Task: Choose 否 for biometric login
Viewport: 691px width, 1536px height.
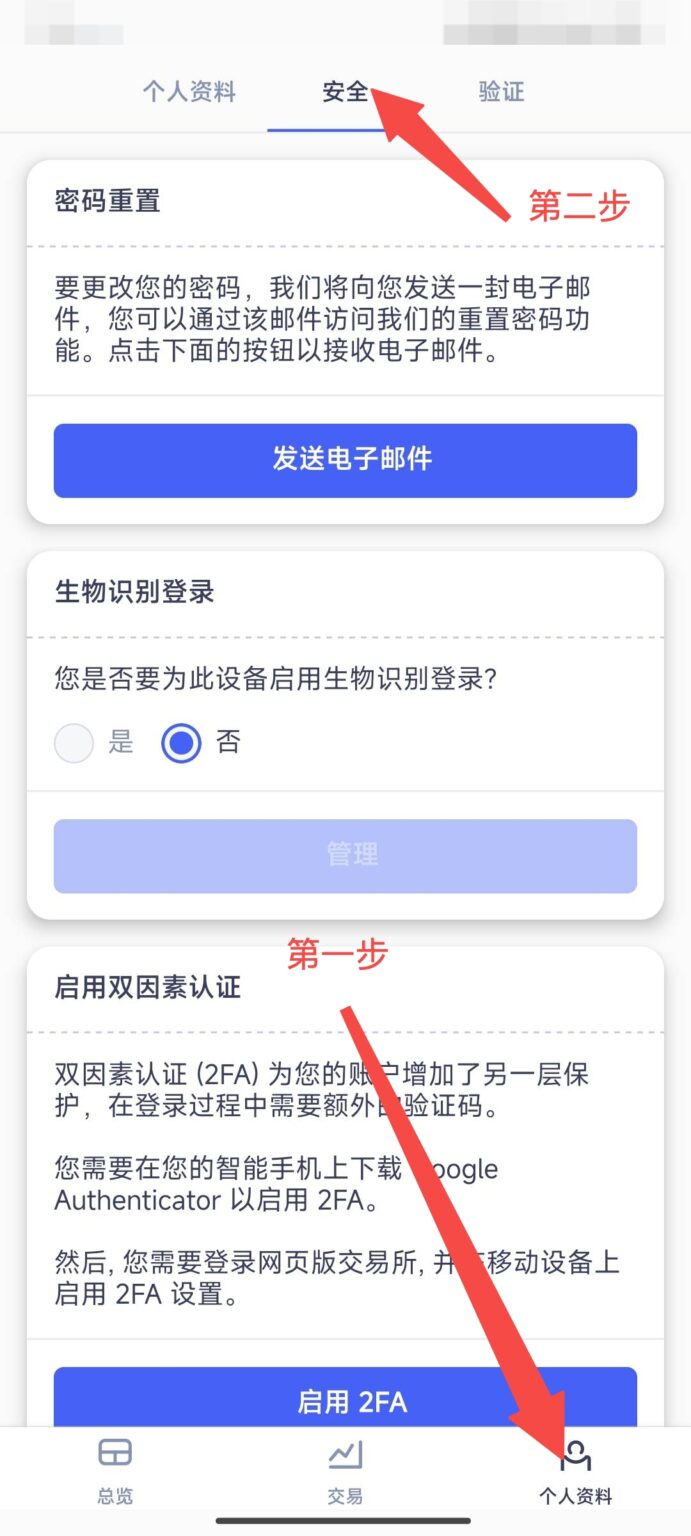Action: point(181,743)
